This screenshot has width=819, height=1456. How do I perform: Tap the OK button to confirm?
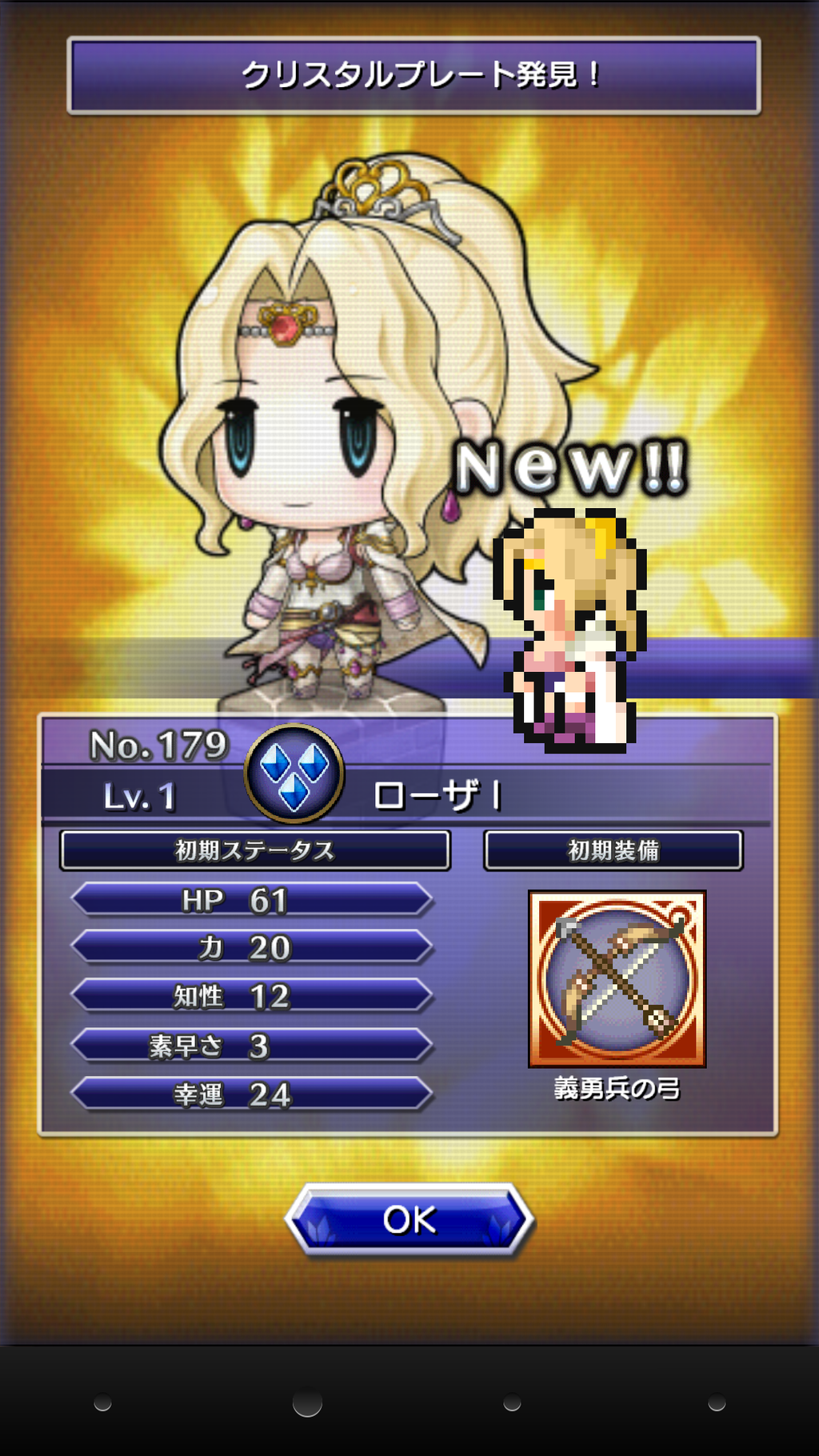[x=409, y=1220]
